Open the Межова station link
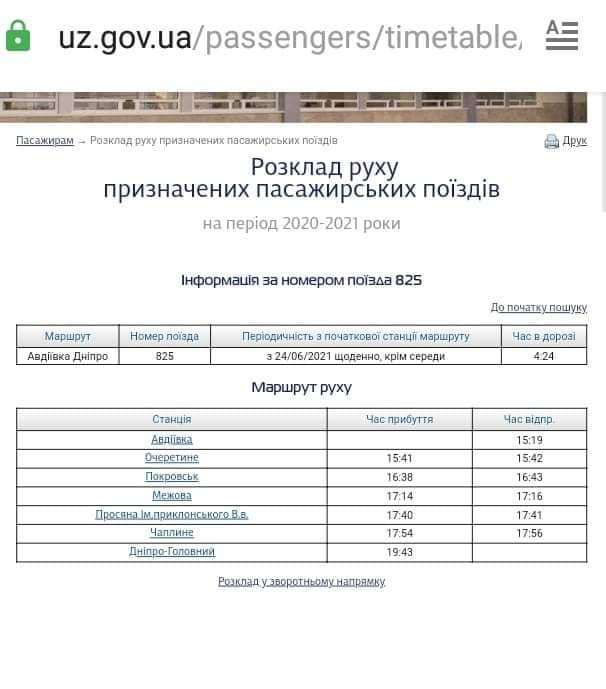The image size is (606, 689). 172,496
